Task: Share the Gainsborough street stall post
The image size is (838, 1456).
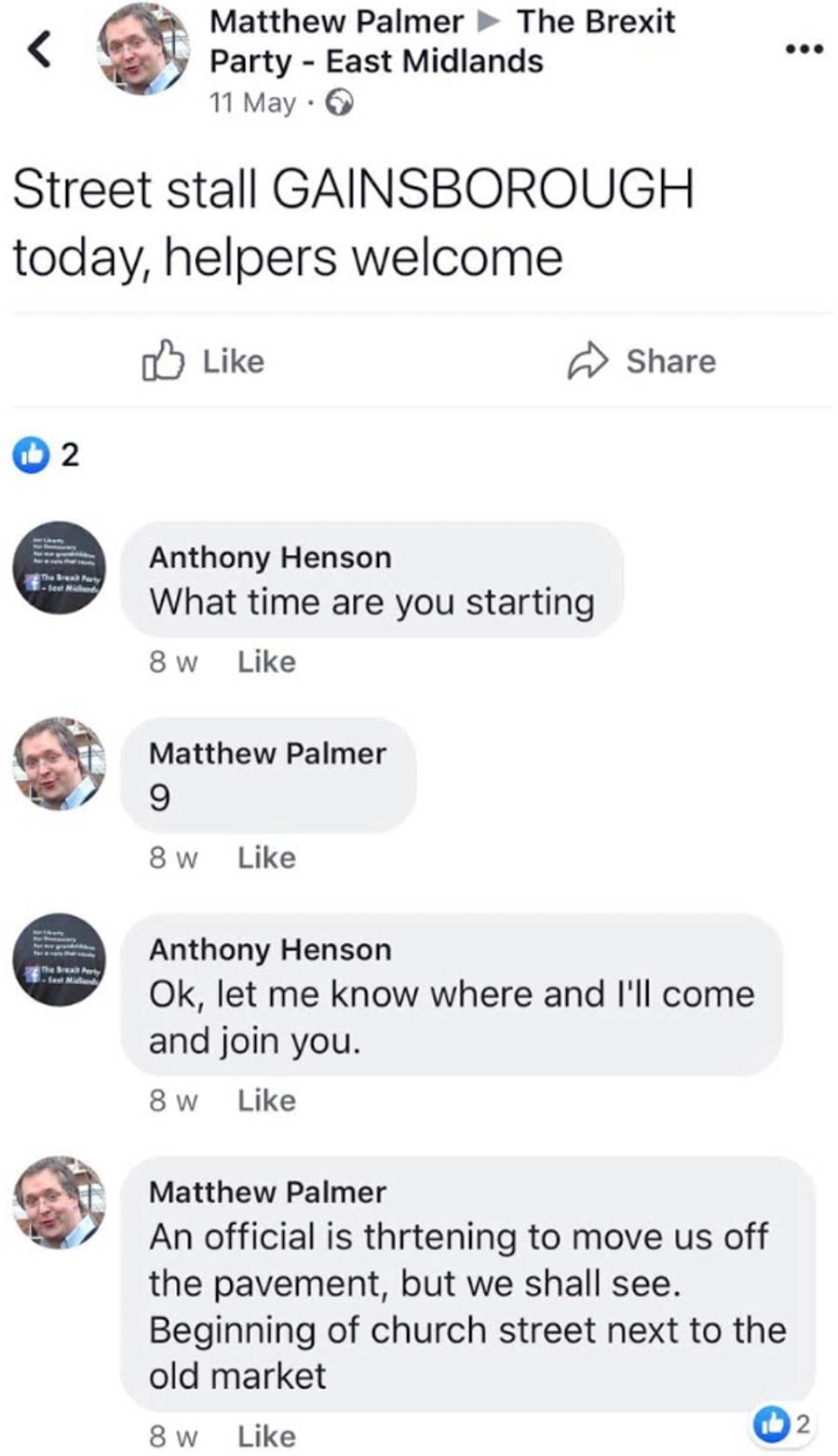Action: pyautogui.click(x=642, y=361)
